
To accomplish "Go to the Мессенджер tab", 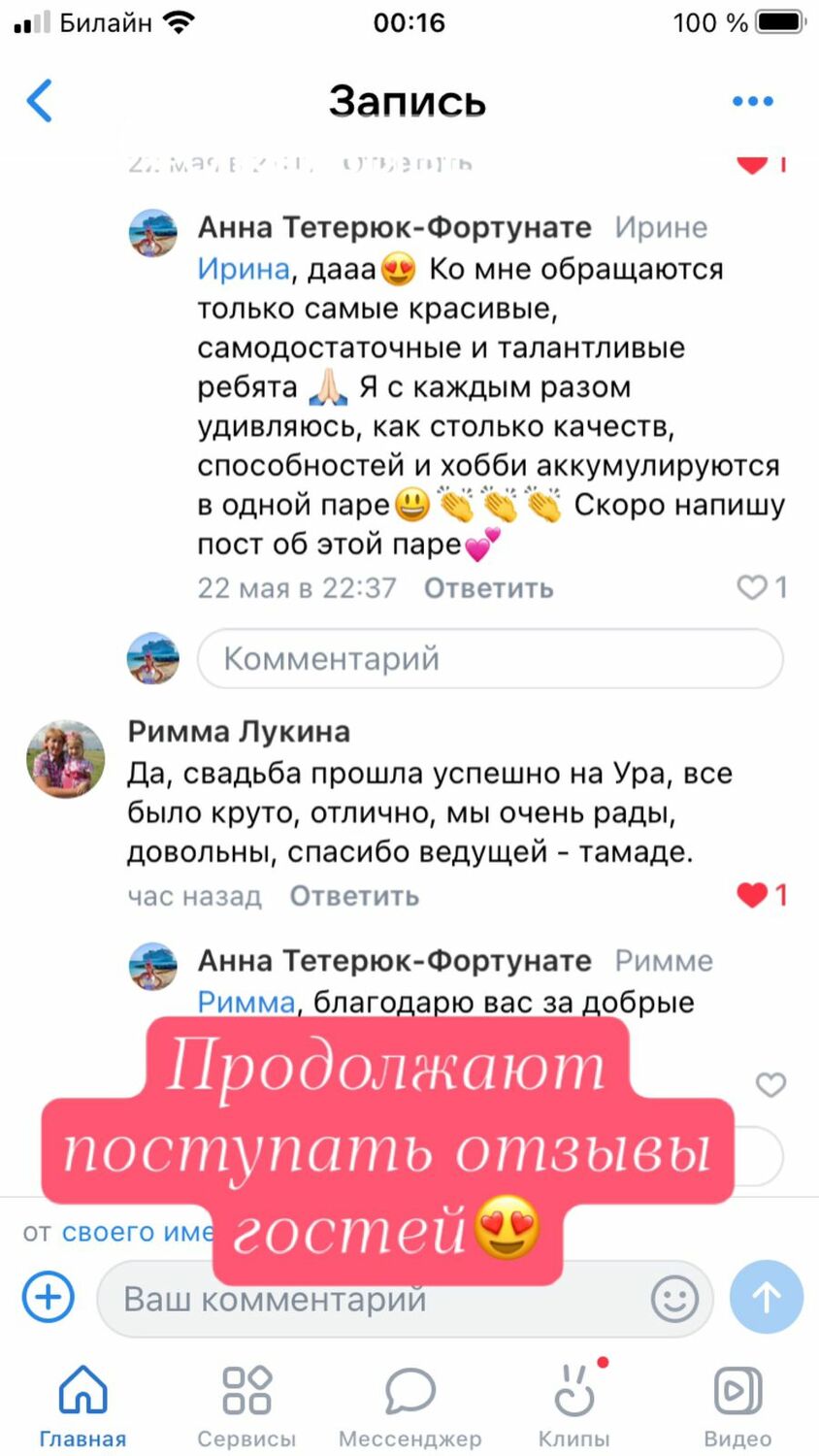I will click(x=409, y=1405).
